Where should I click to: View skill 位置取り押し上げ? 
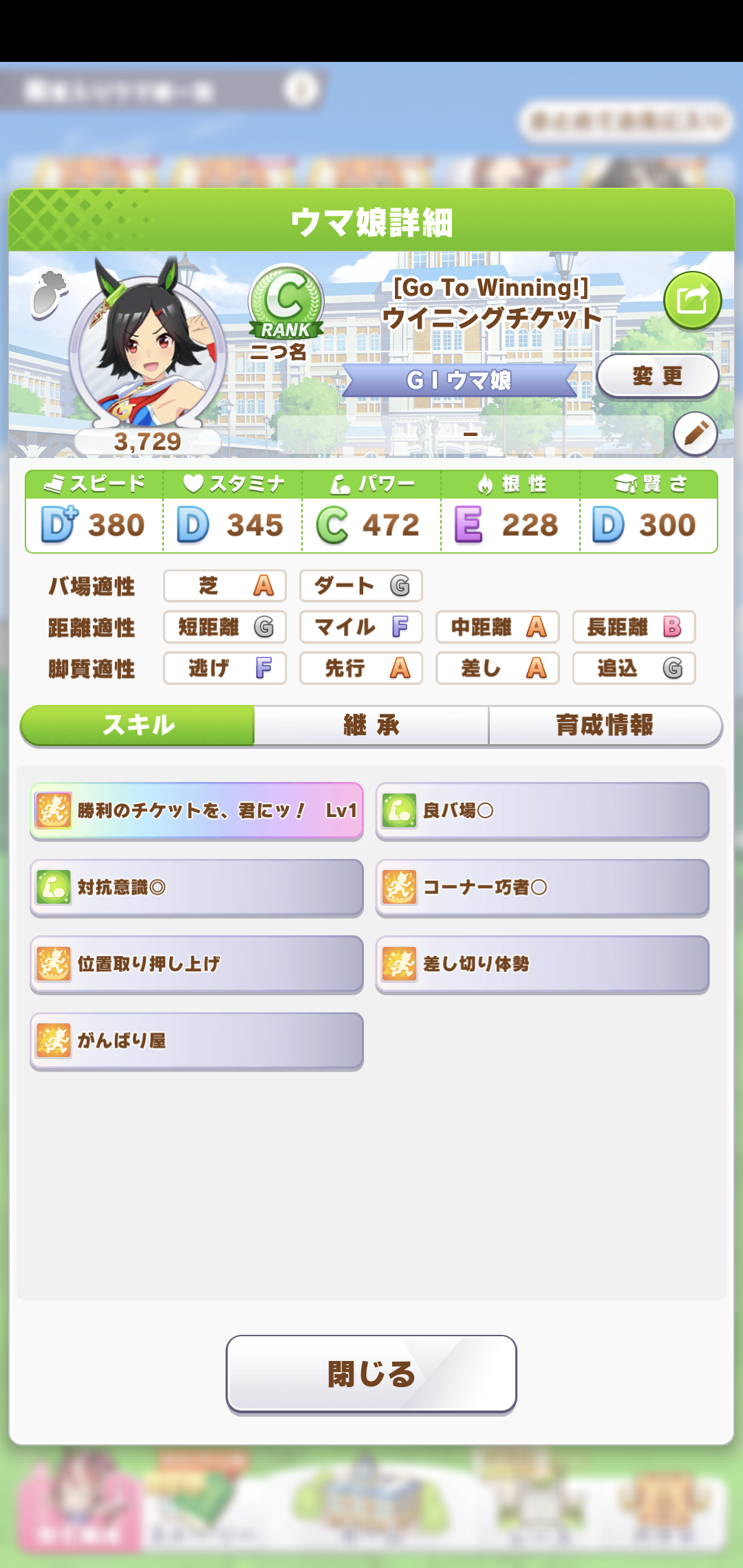pos(197,964)
